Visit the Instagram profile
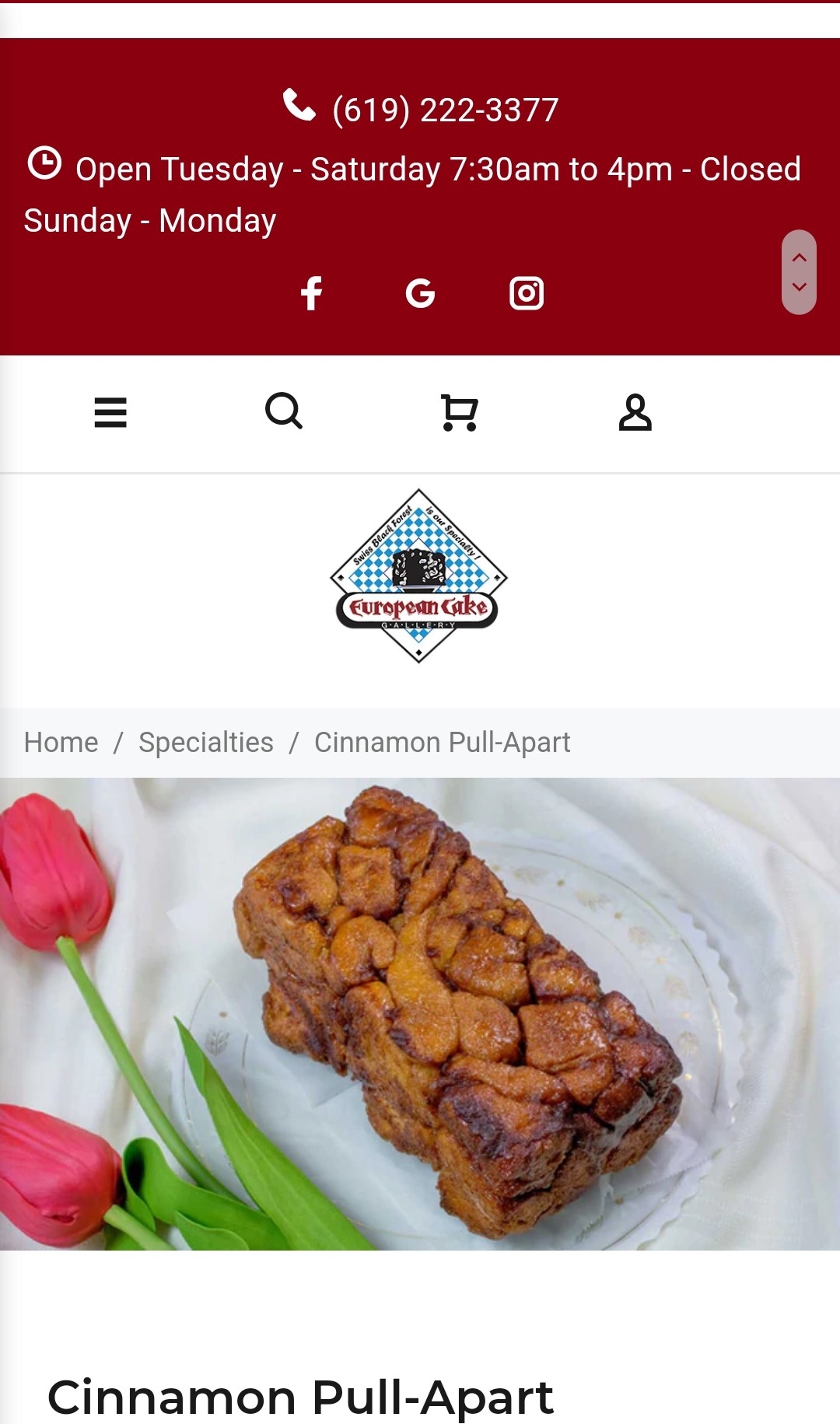The width and height of the screenshot is (840, 1424). click(x=527, y=293)
